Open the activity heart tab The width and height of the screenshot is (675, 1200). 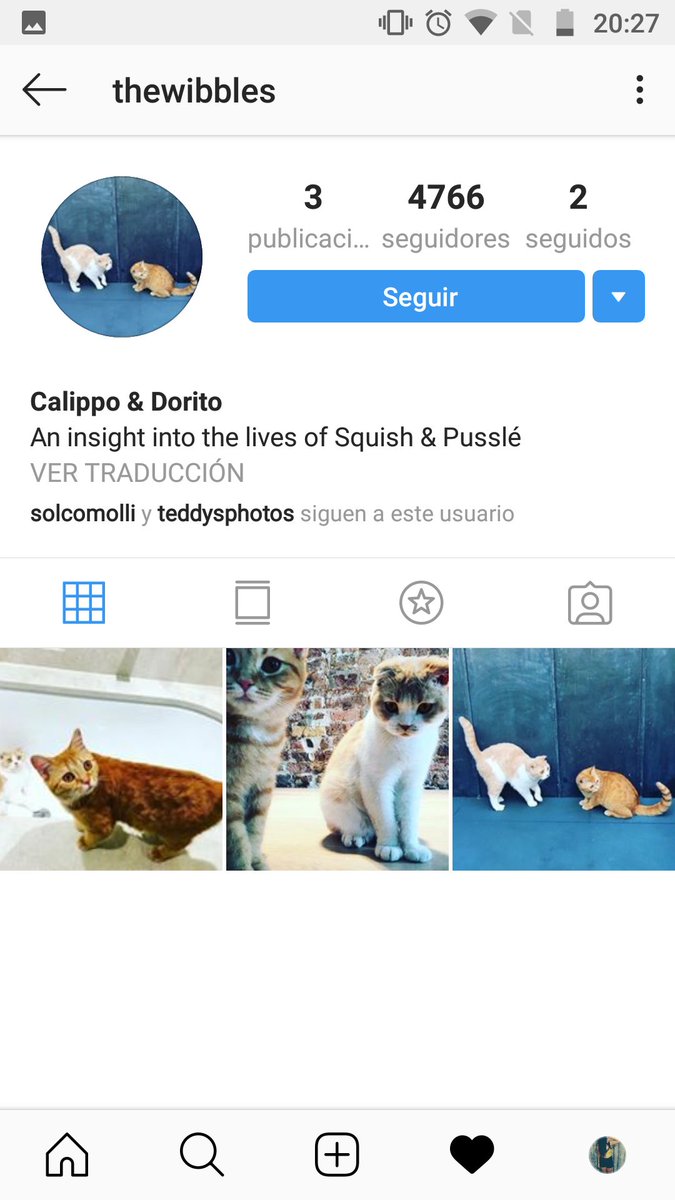click(472, 1156)
